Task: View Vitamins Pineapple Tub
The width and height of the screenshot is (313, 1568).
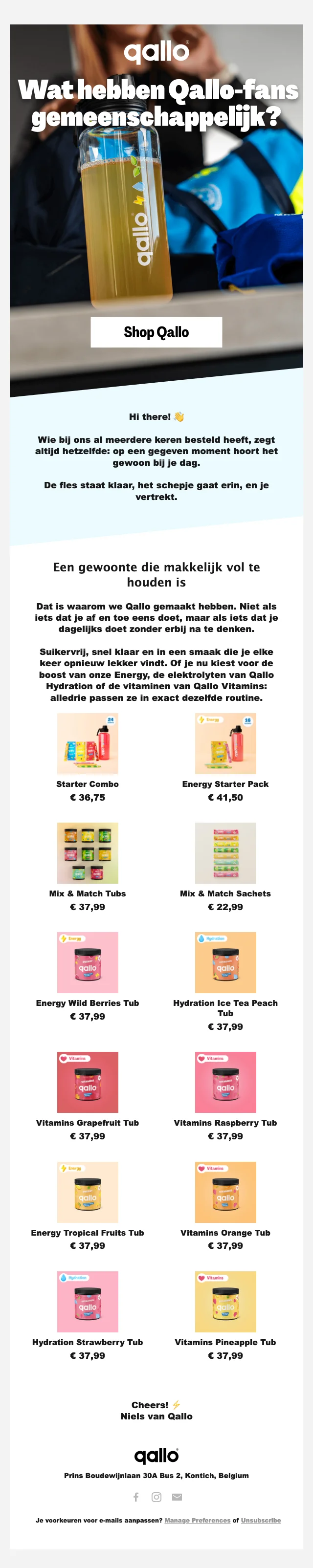Action: (x=225, y=1302)
